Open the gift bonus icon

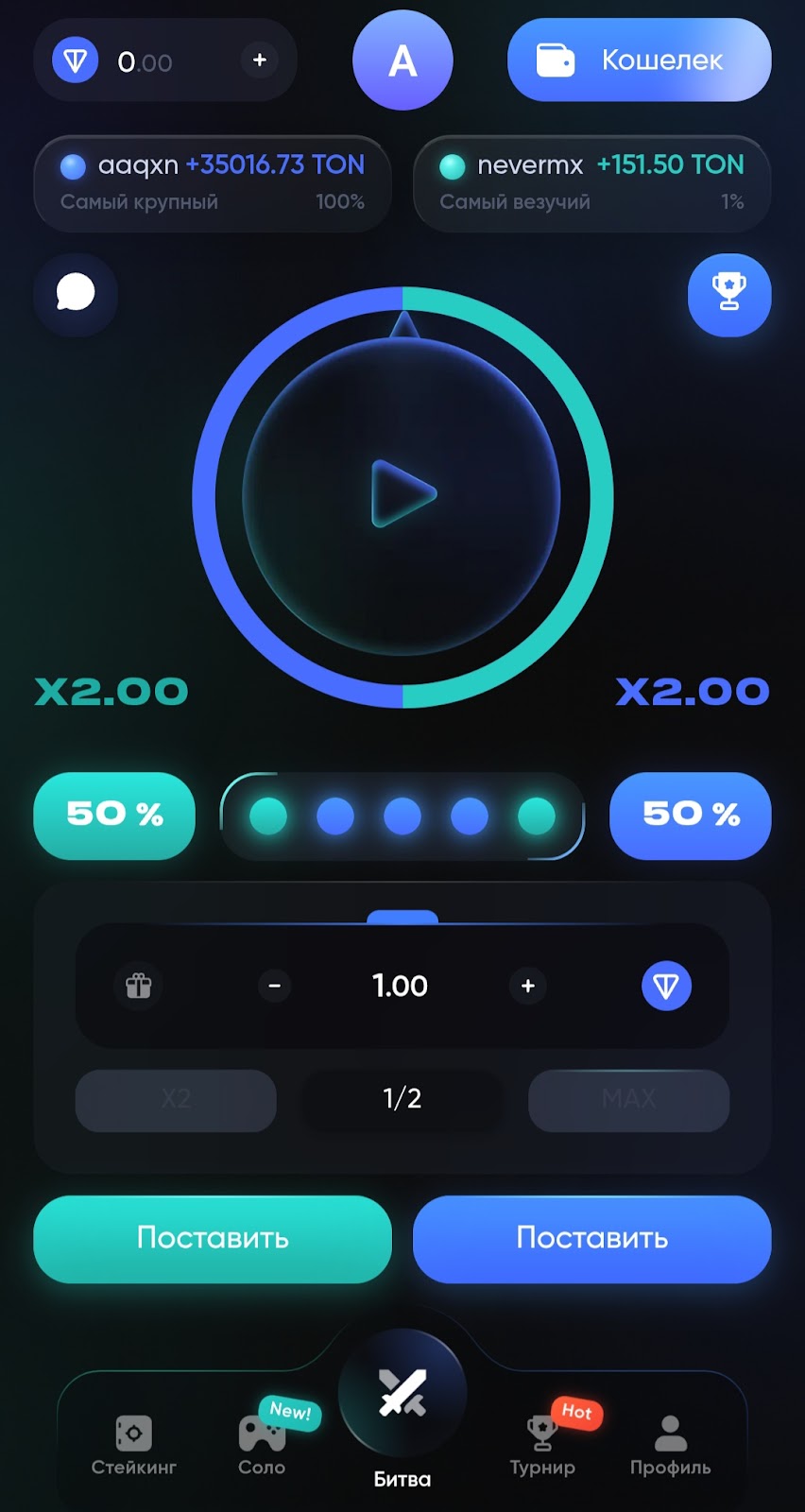click(x=139, y=986)
